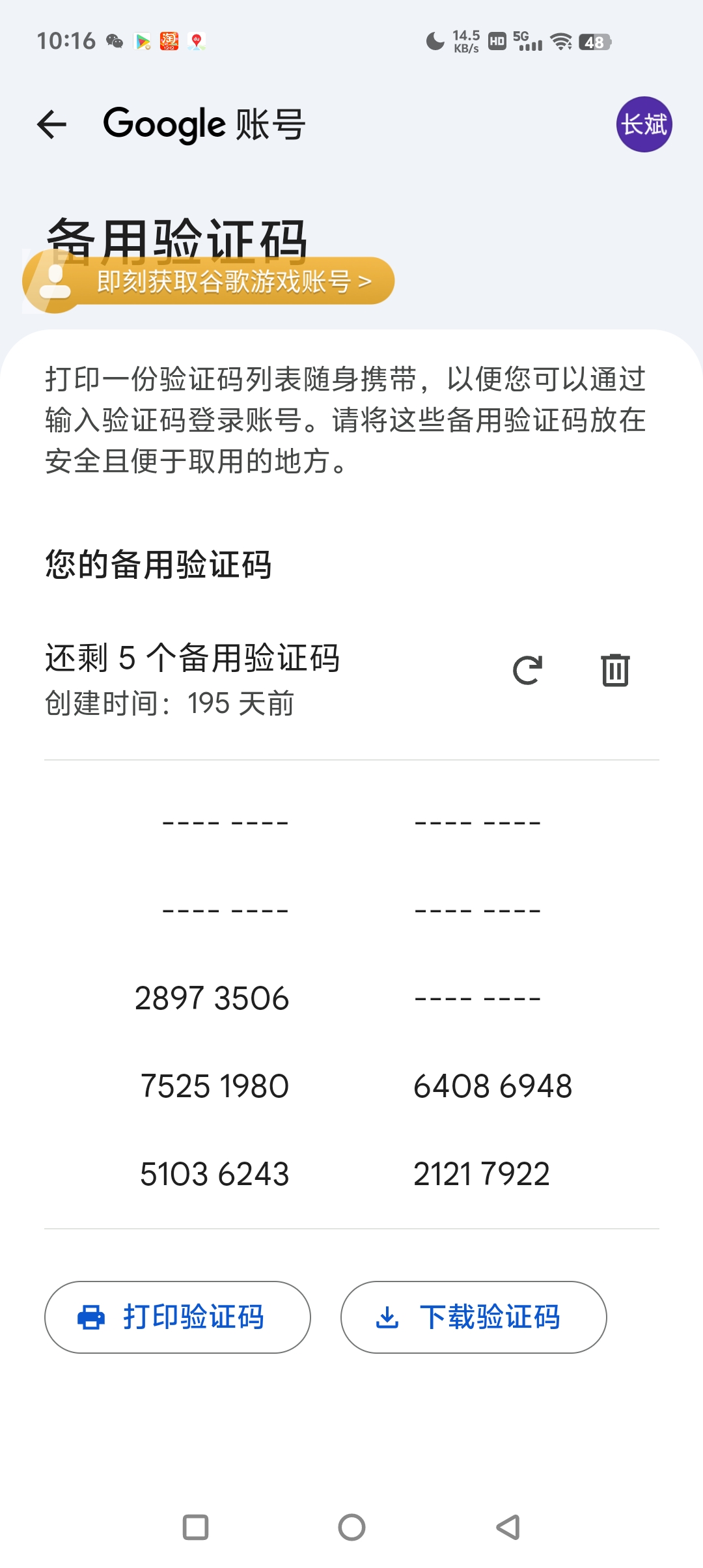The height and width of the screenshot is (1568, 703).
Task: Delete the backup codes with the trash icon
Action: pyautogui.click(x=615, y=670)
